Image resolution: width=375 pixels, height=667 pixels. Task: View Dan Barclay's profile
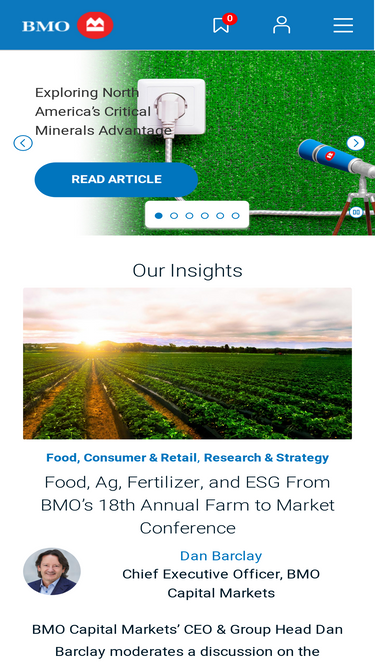point(221,556)
